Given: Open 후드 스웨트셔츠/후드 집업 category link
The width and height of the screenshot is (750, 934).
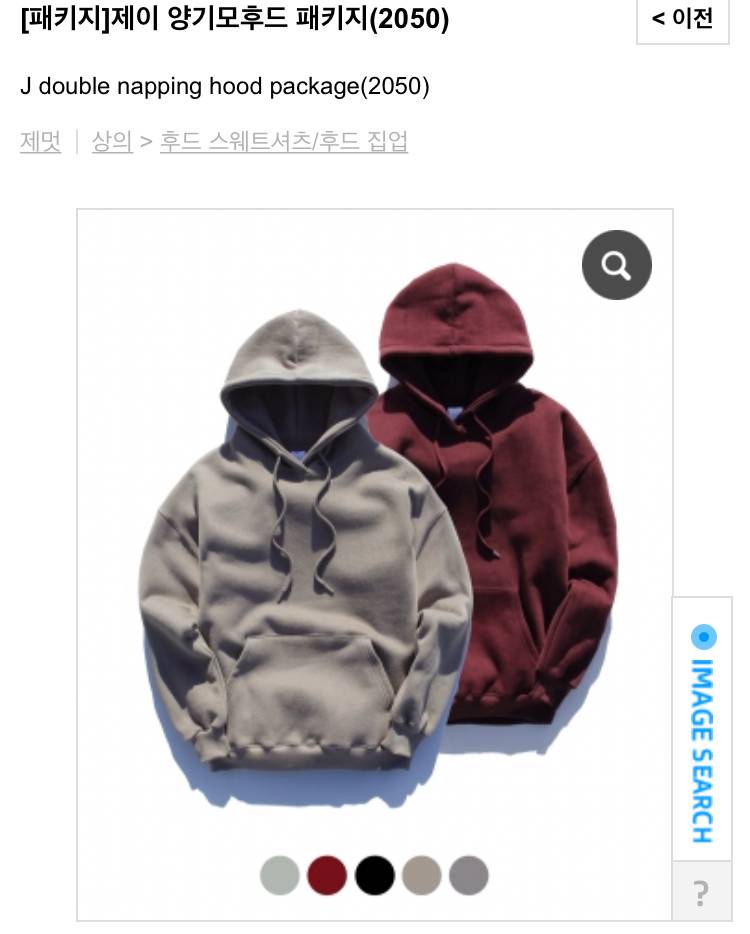Looking at the screenshot, I should pyautogui.click(x=284, y=142).
